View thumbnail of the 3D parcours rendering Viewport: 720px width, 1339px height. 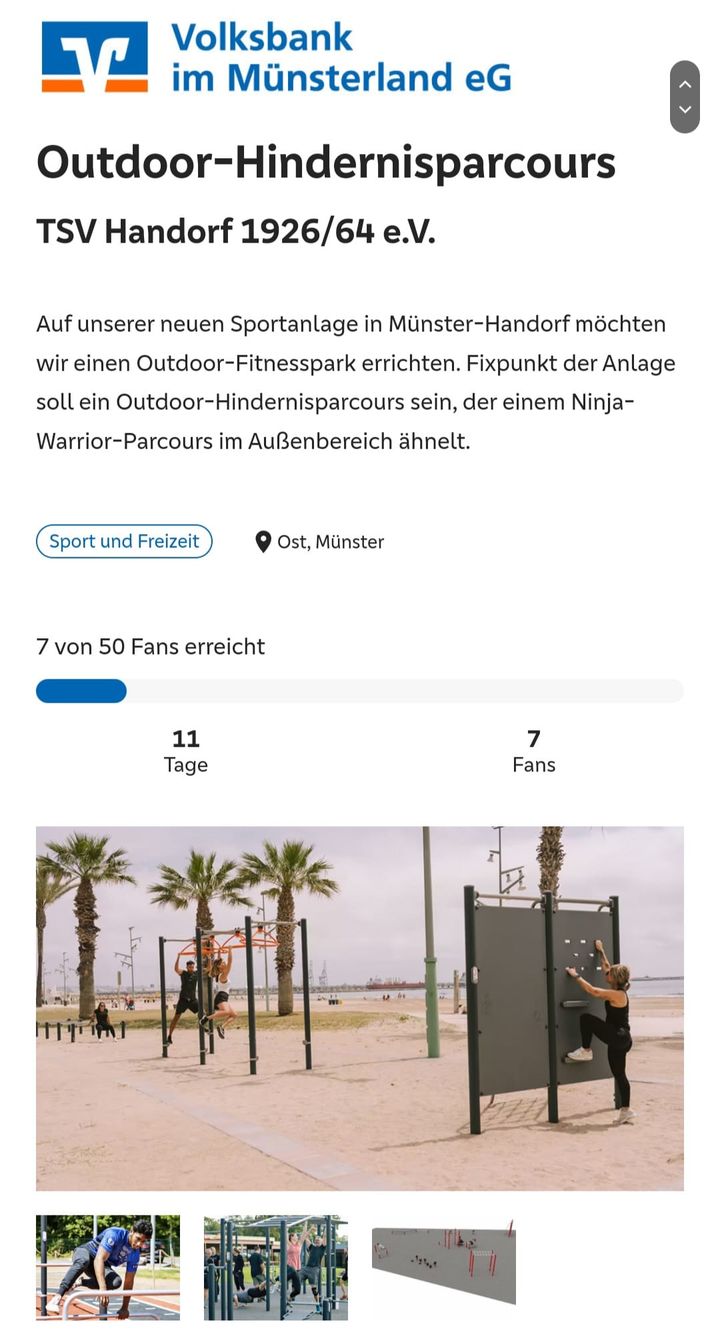pos(444,1263)
